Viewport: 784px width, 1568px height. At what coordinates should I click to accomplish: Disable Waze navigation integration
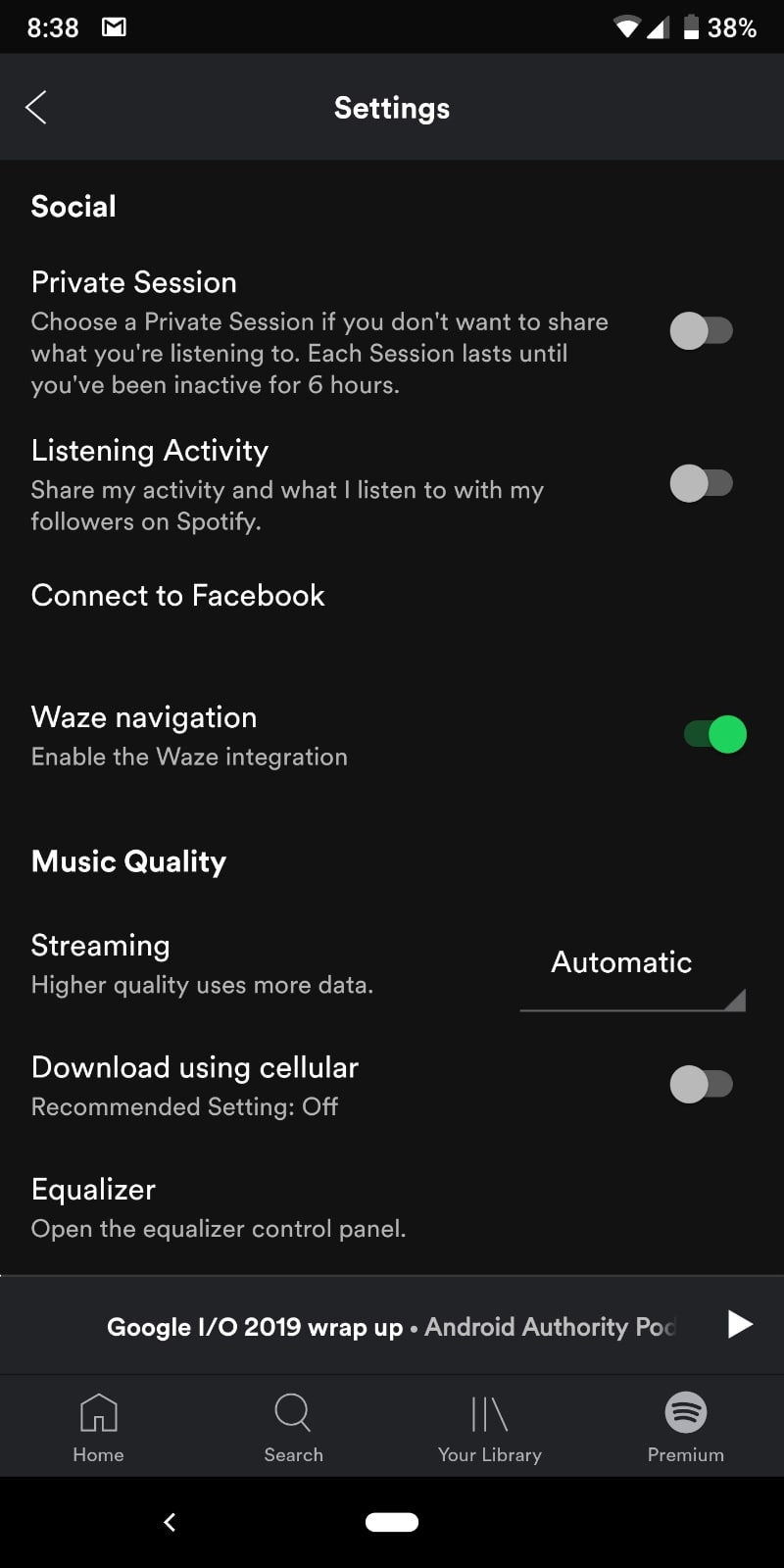[715, 734]
